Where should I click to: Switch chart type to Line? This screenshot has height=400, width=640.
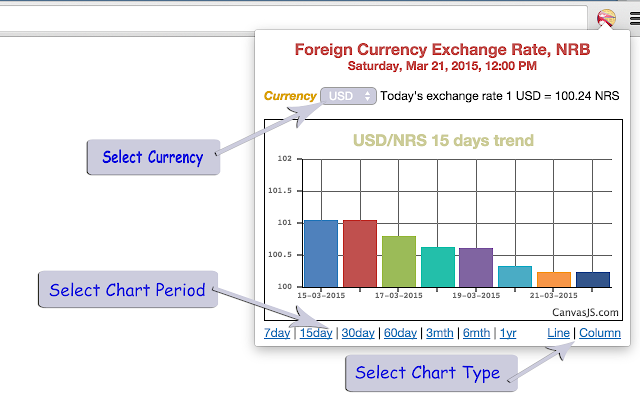(558, 333)
